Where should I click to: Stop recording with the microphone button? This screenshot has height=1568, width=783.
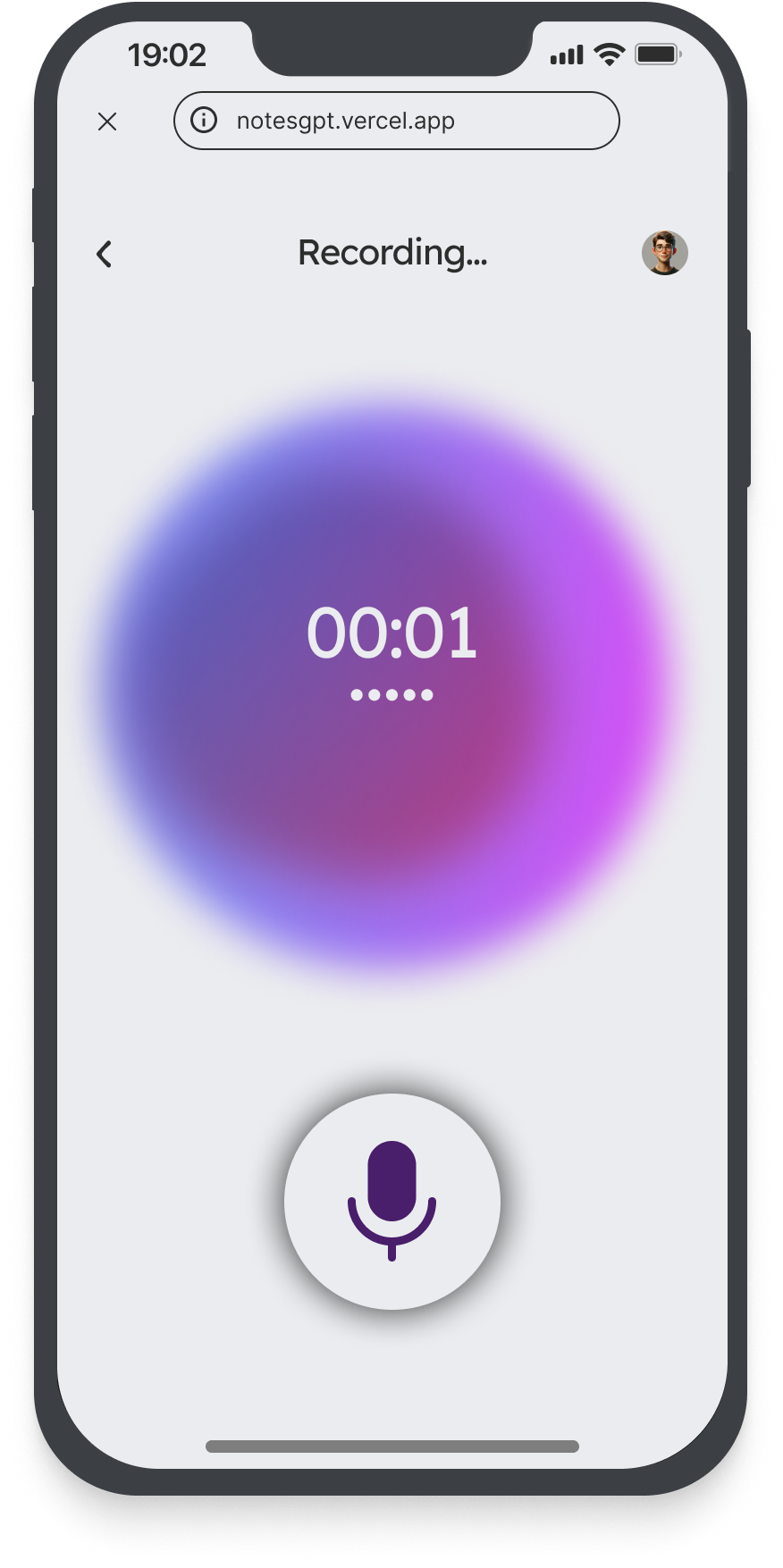pos(392,1201)
